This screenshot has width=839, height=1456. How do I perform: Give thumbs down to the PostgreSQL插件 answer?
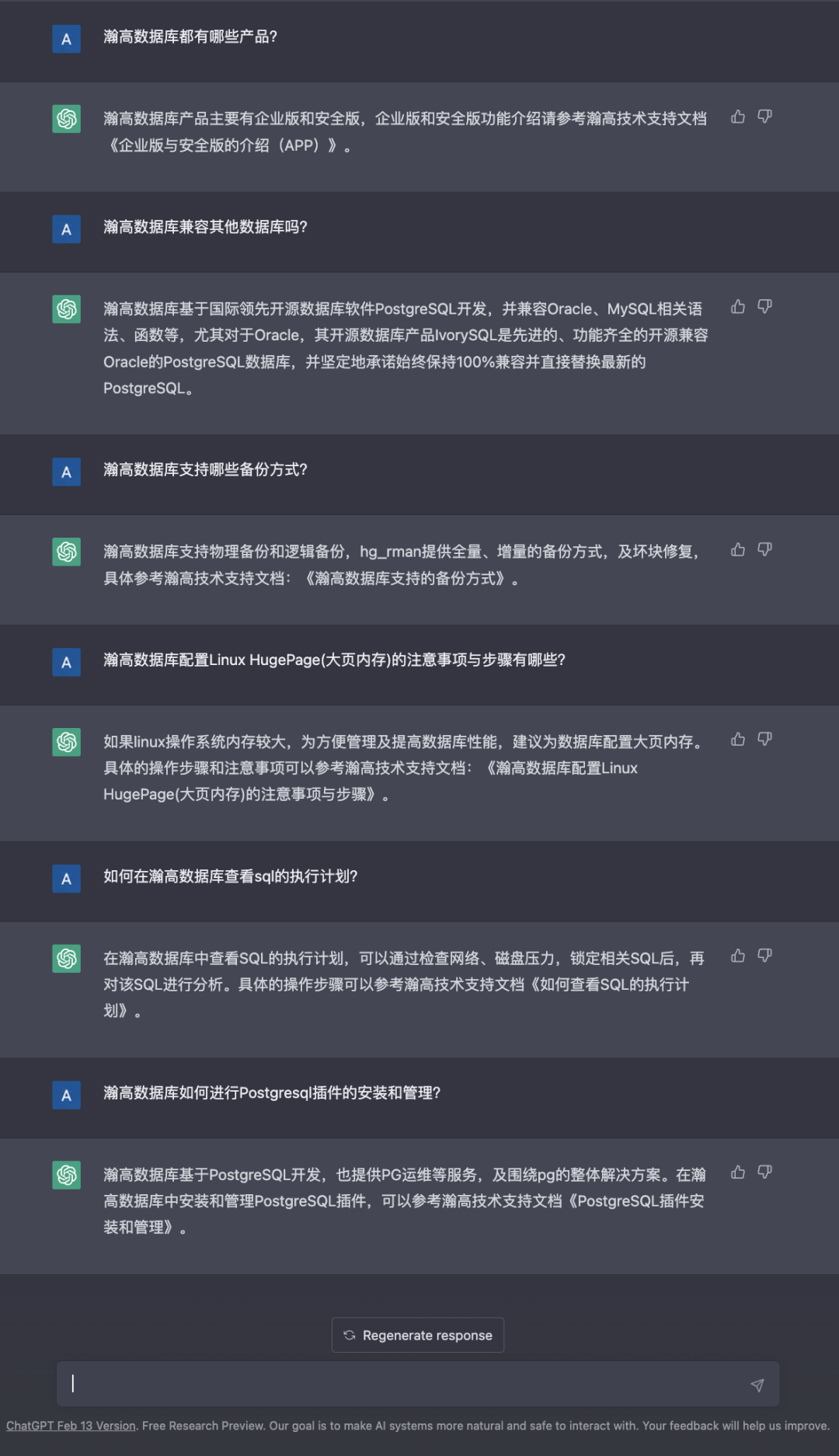tap(765, 1172)
